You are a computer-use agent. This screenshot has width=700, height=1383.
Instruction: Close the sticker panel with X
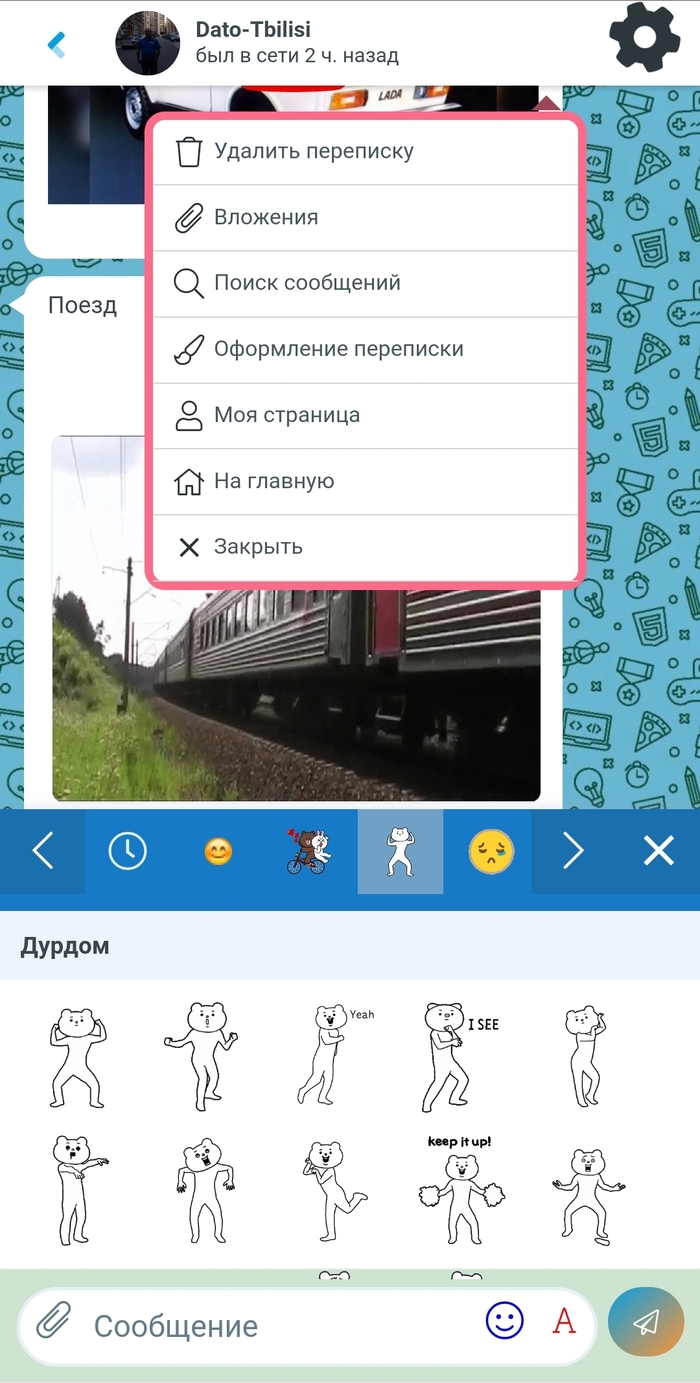click(x=658, y=851)
